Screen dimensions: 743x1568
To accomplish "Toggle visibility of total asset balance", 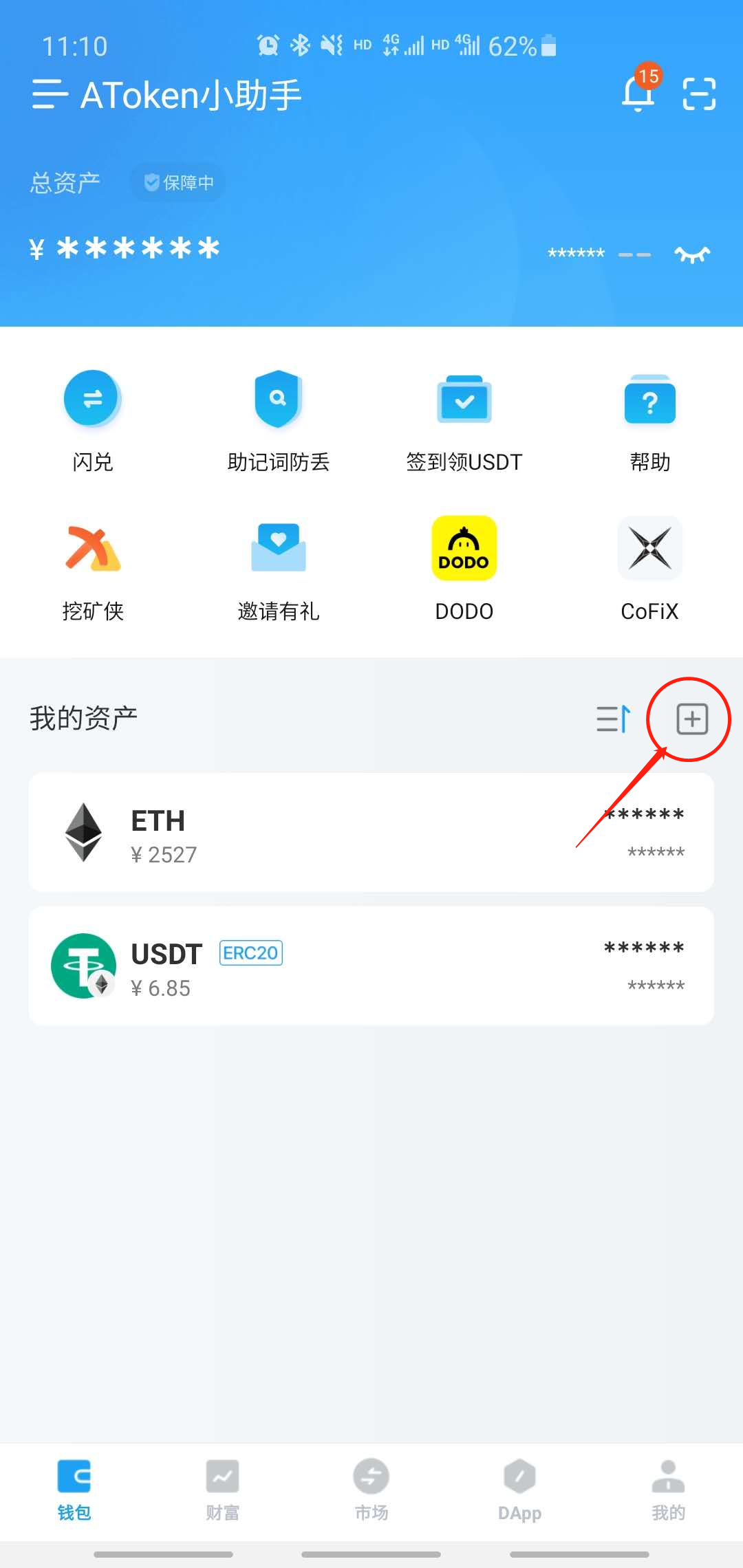I will [x=692, y=253].
